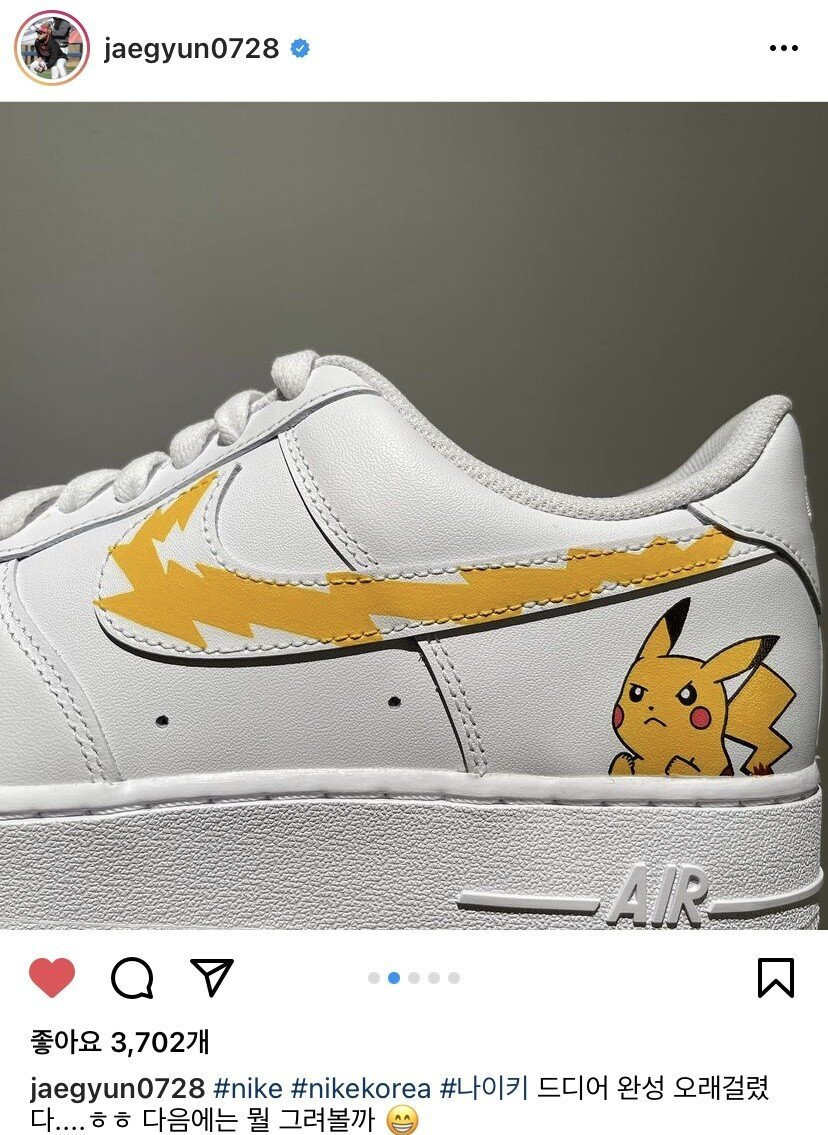The height and width of the screenshot is (1135, 828).
Task: Open the jaegyun0728 username at top
Action: pyautogui.click(x=190, y=48)
